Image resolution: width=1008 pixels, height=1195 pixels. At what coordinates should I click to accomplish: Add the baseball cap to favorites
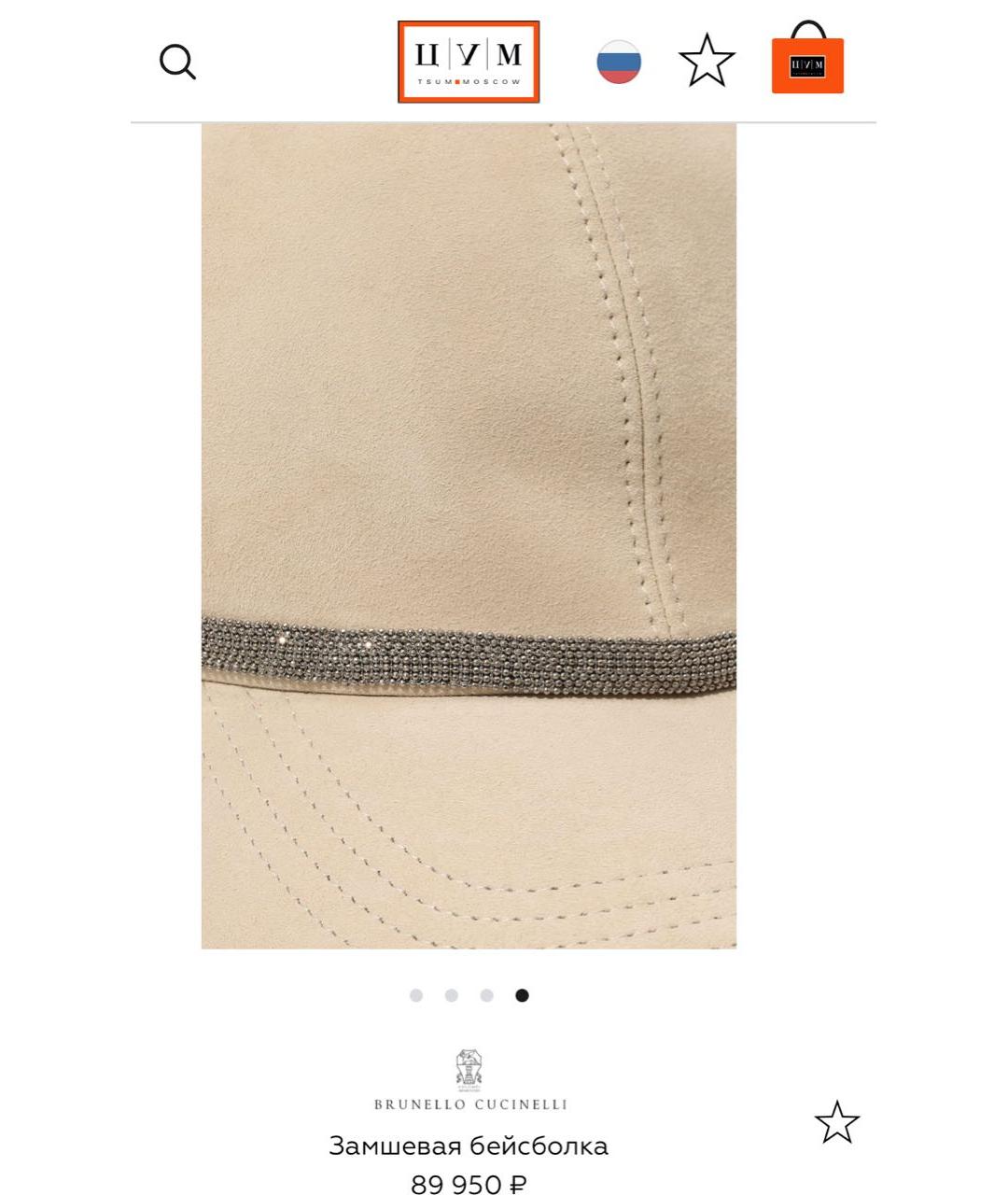point(836,1122)
